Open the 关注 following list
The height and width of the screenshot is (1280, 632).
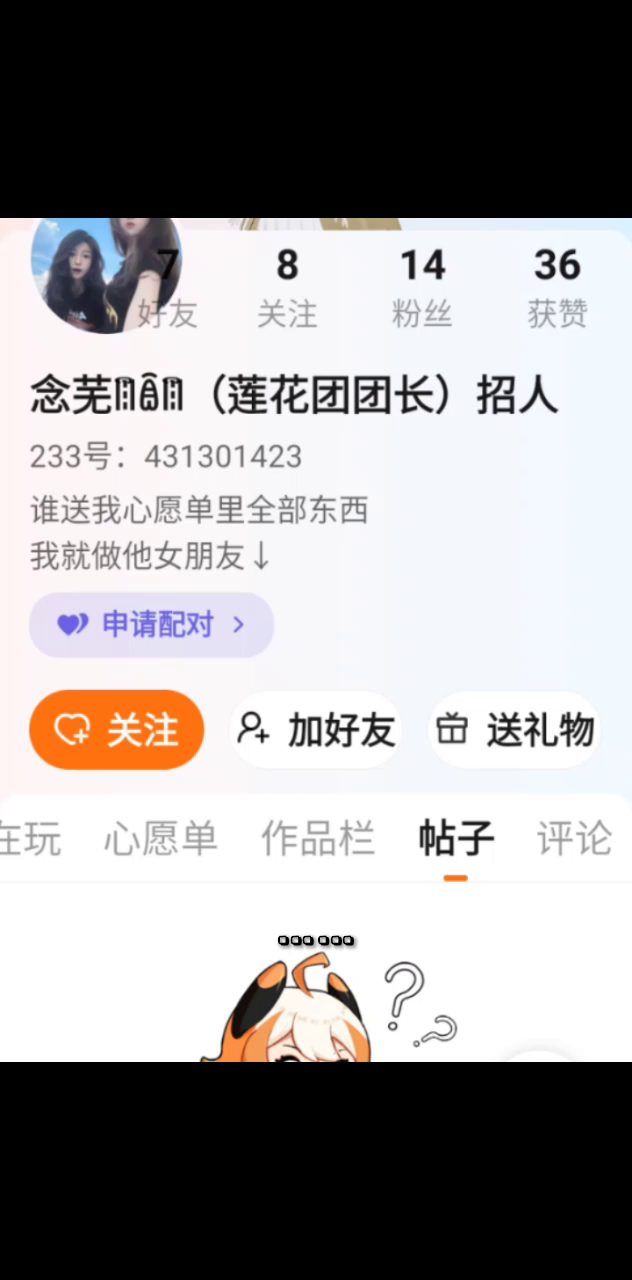coord(287,288)
